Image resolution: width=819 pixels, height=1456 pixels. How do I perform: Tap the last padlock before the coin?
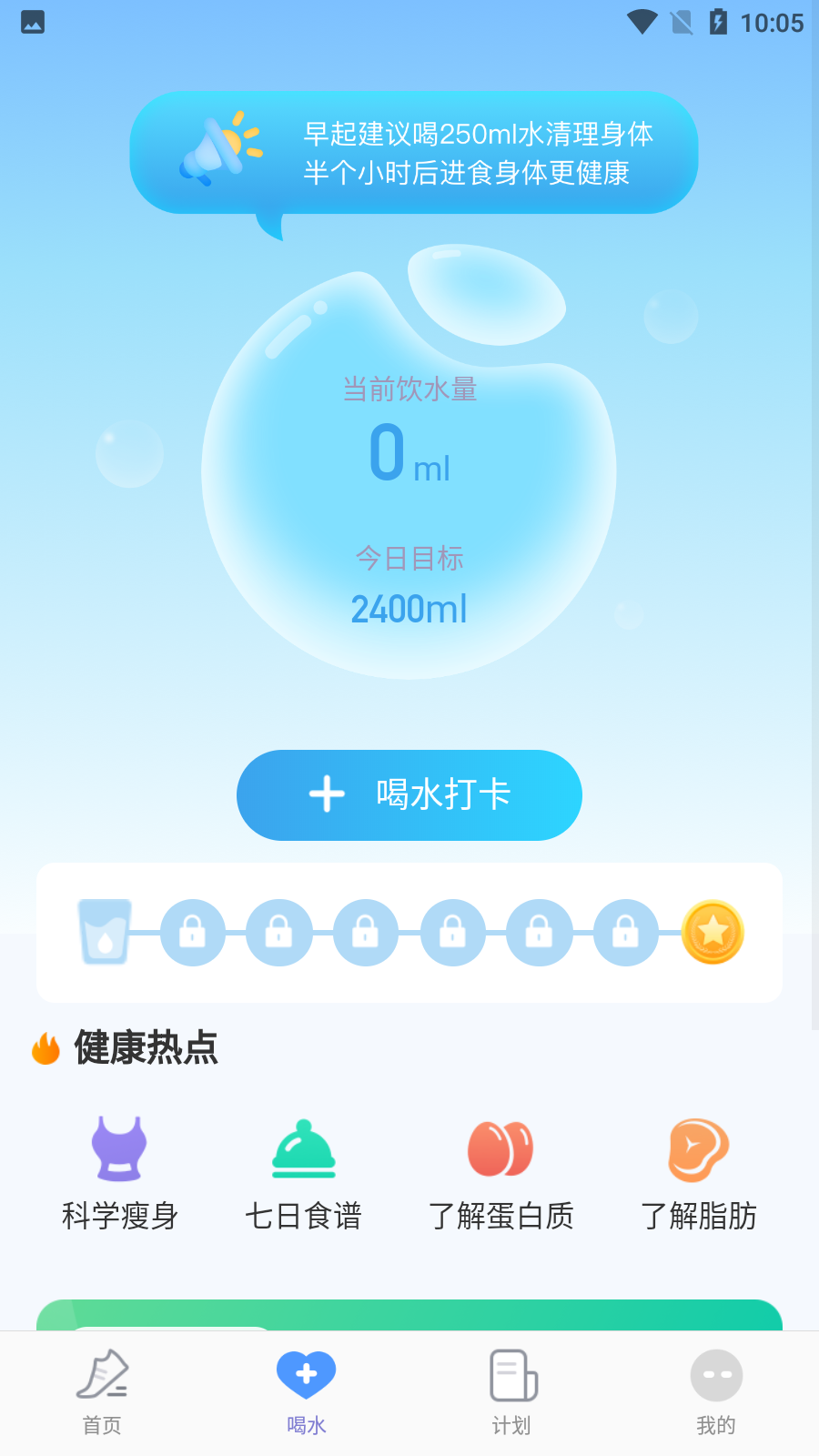(626, 932)
